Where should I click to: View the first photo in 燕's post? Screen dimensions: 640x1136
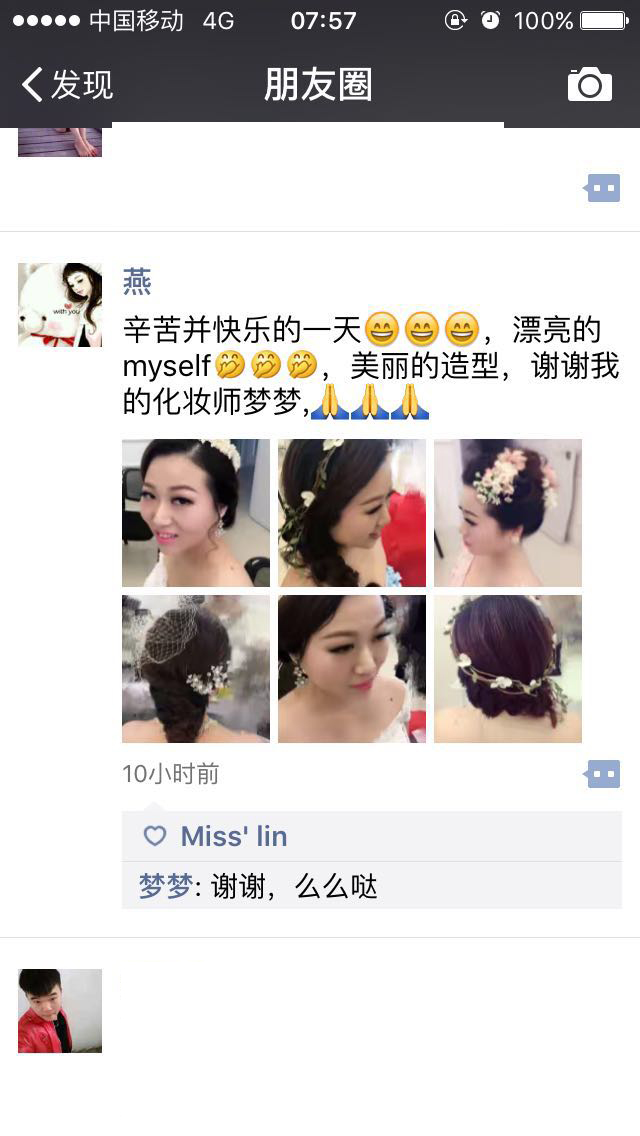tap(196, 513)
